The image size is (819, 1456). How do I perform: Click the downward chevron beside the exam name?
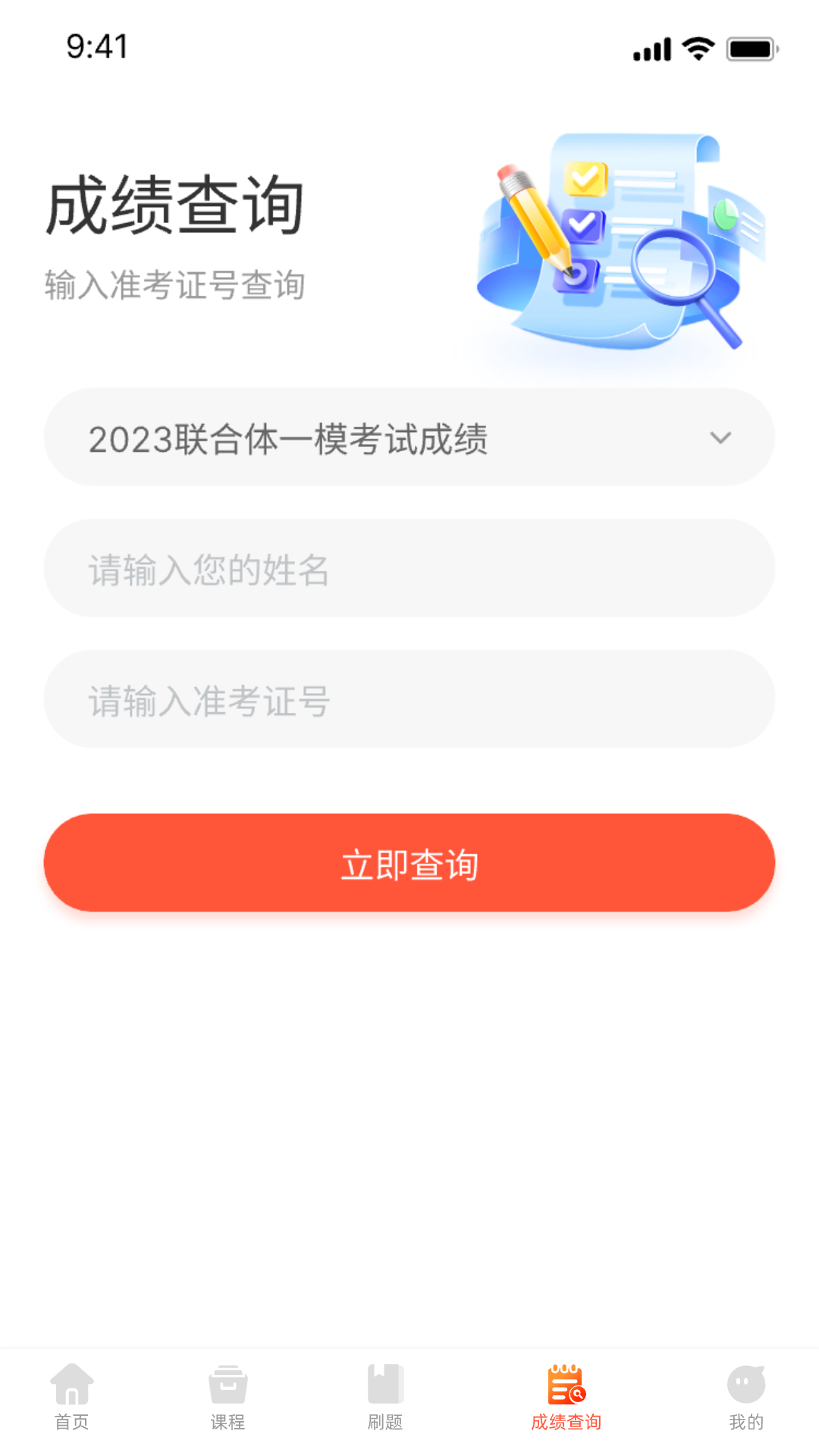[x=719, y=439]
